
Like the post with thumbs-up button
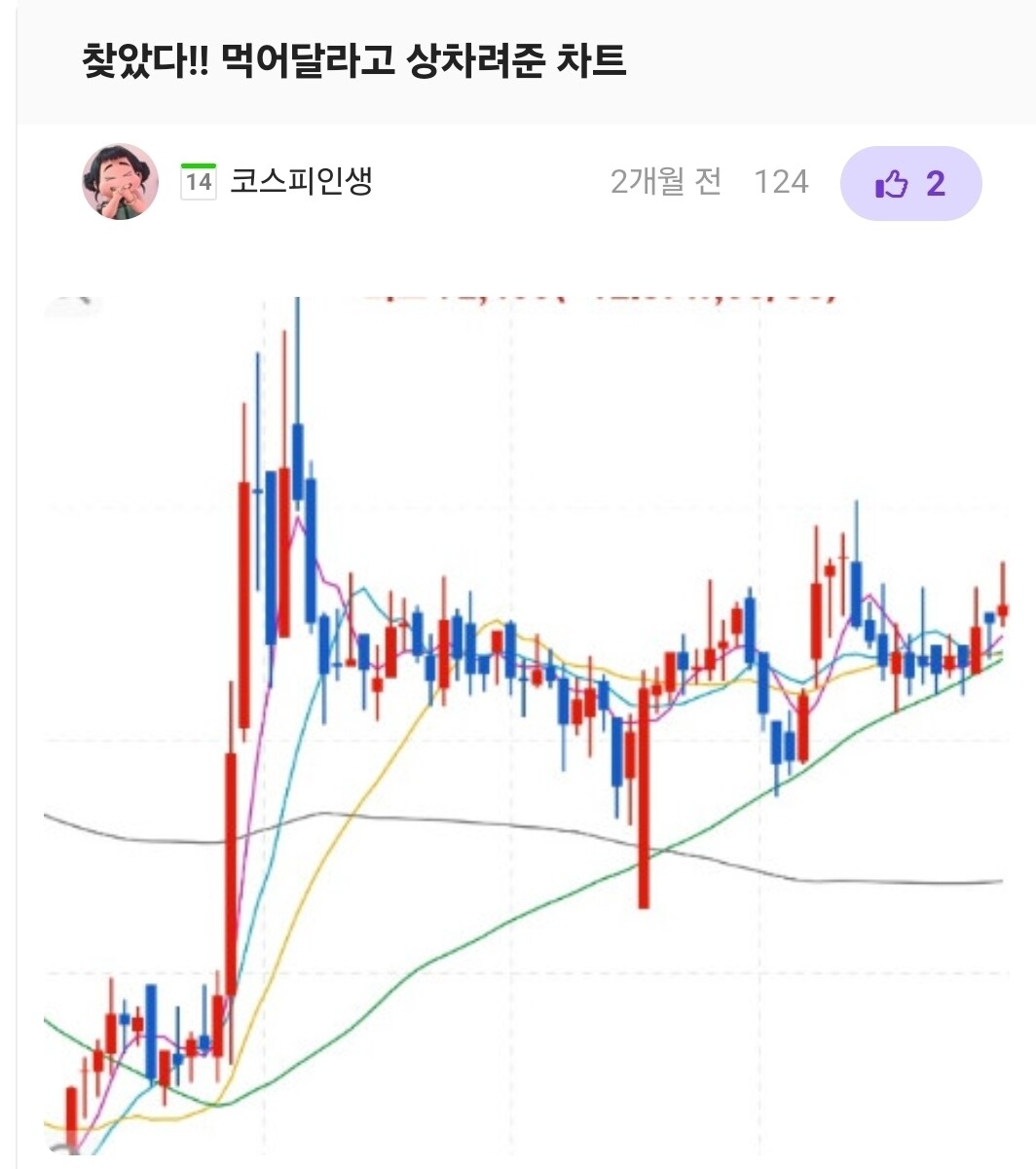point(910,183)
